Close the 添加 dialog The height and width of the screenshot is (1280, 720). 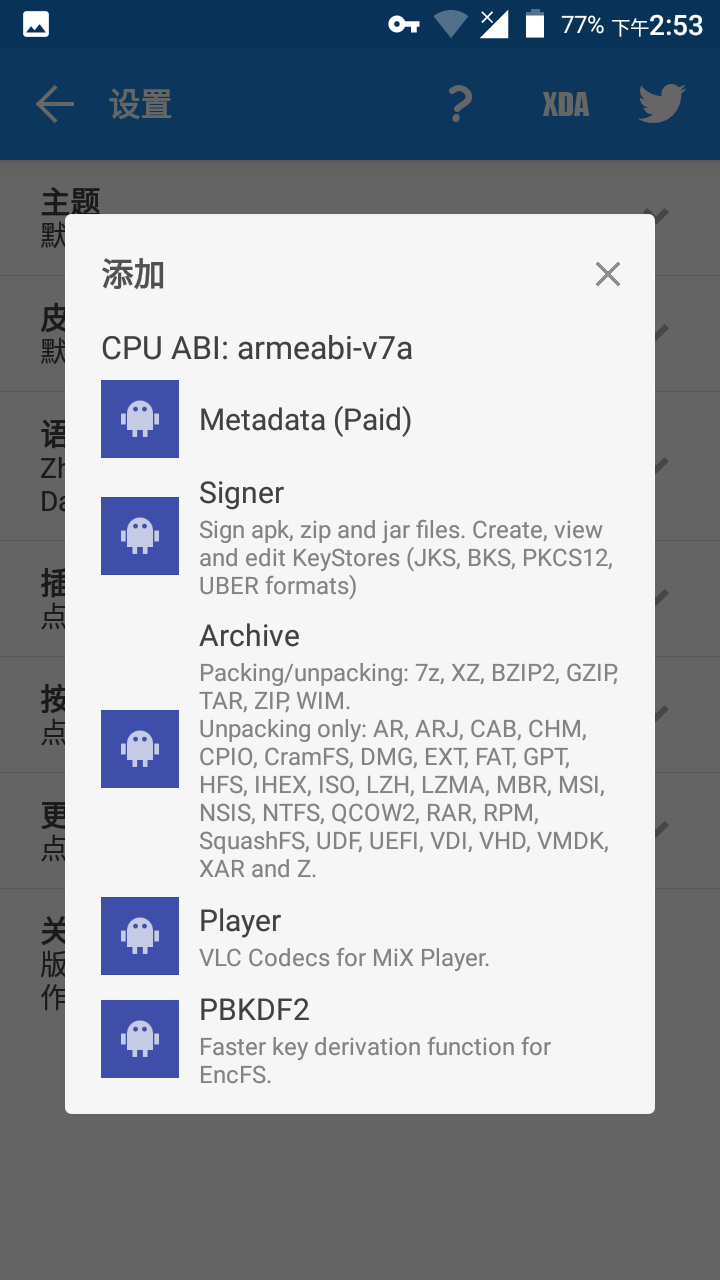tap(607, 274)
